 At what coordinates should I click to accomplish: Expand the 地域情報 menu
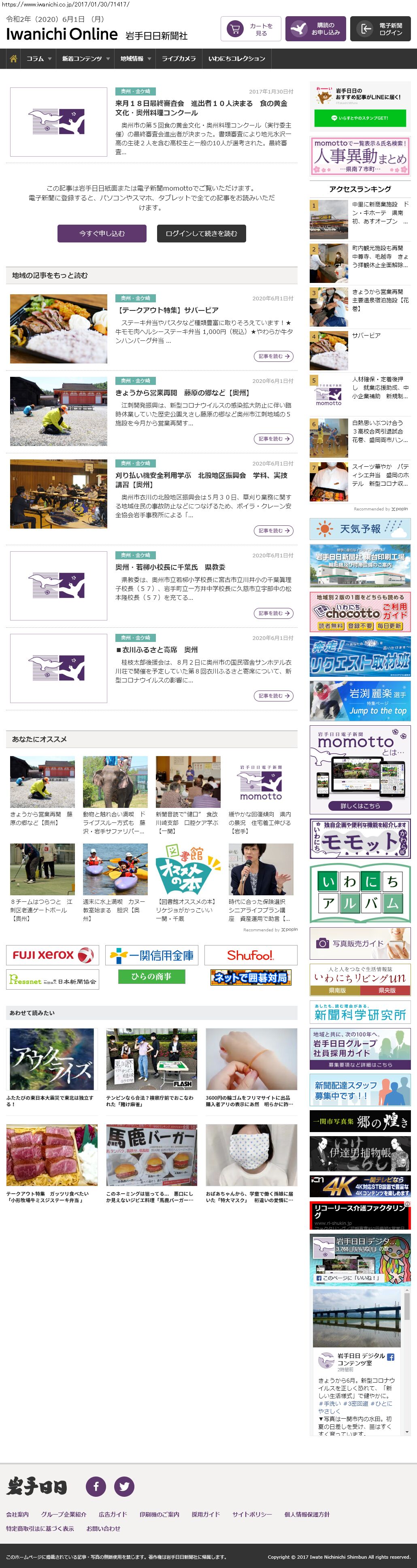point(135,59)
